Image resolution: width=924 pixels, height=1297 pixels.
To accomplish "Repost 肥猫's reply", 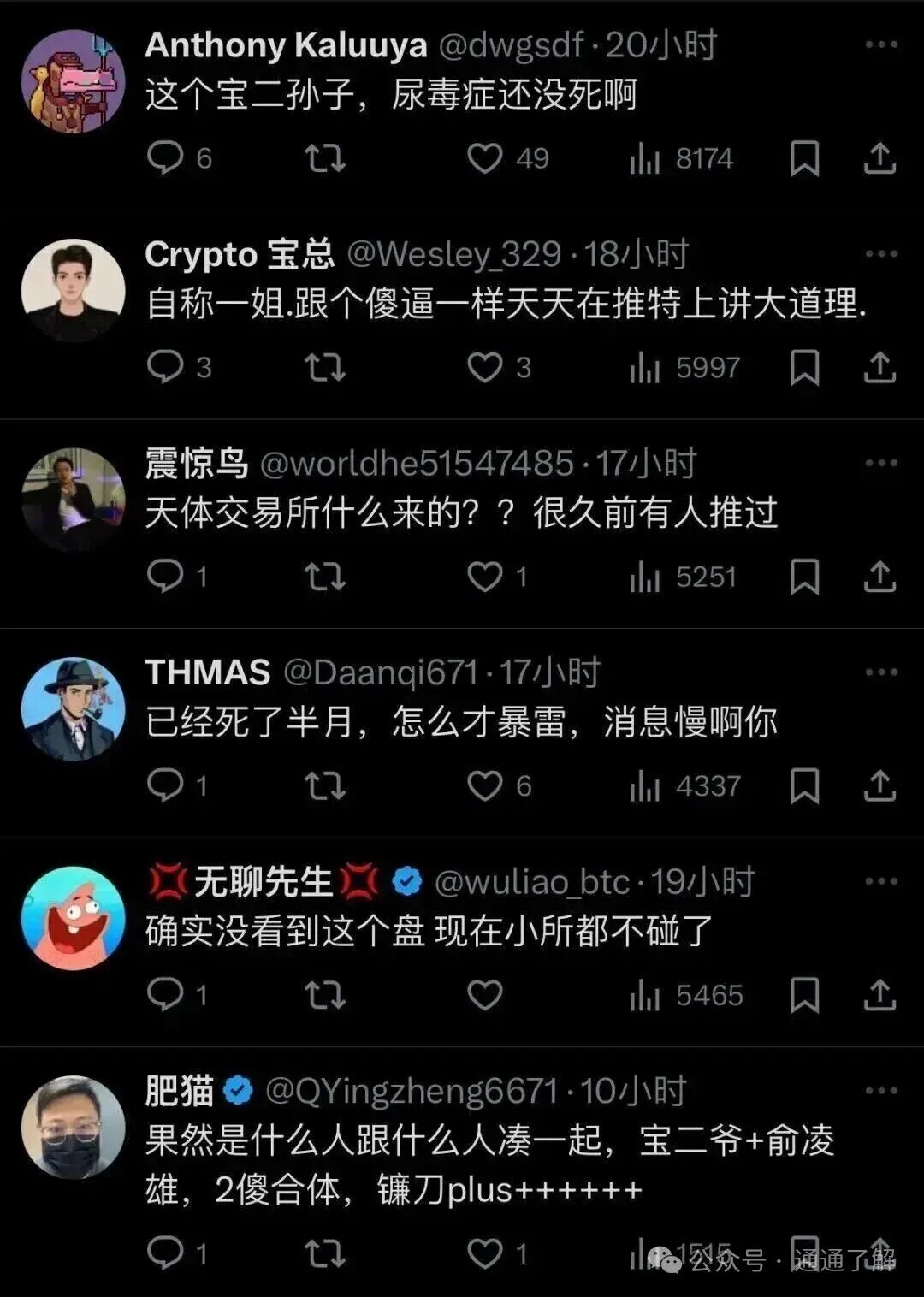I will 325,1253.
